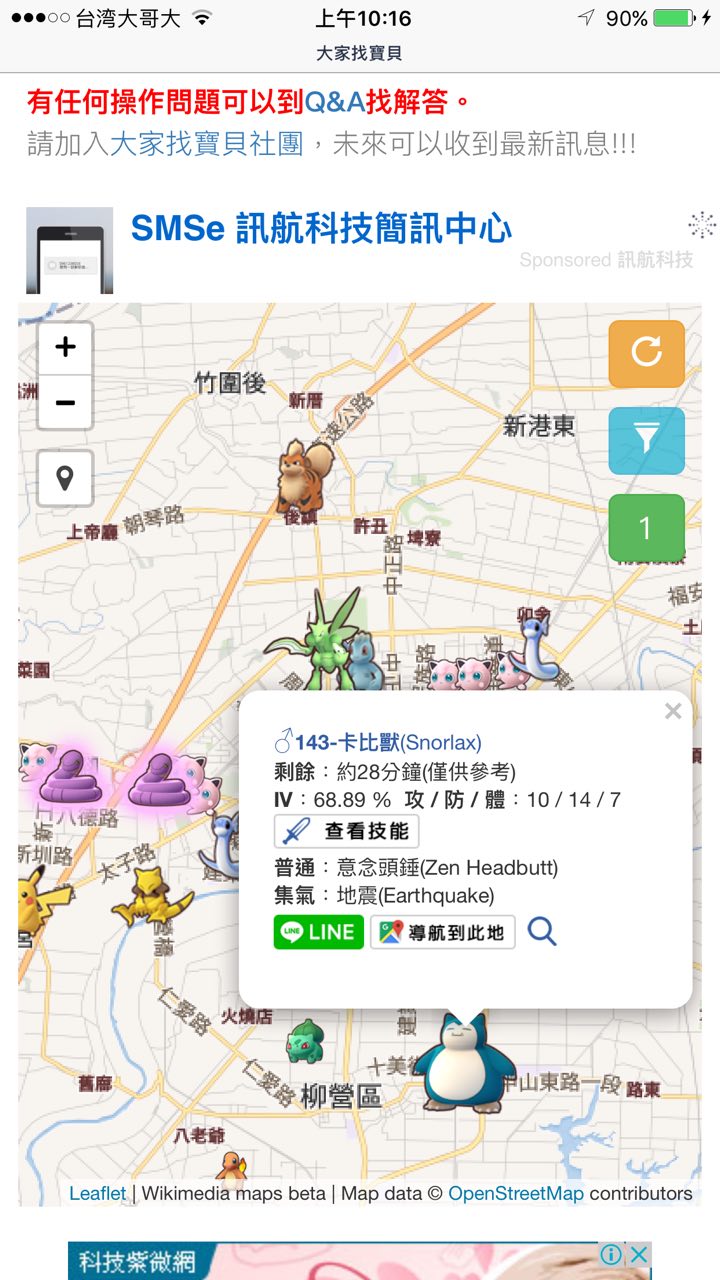Open the SMSe 訊航科技簡訊中心 ad
The height and width of the screenshot is (1280, 720).
pos(321,229)
